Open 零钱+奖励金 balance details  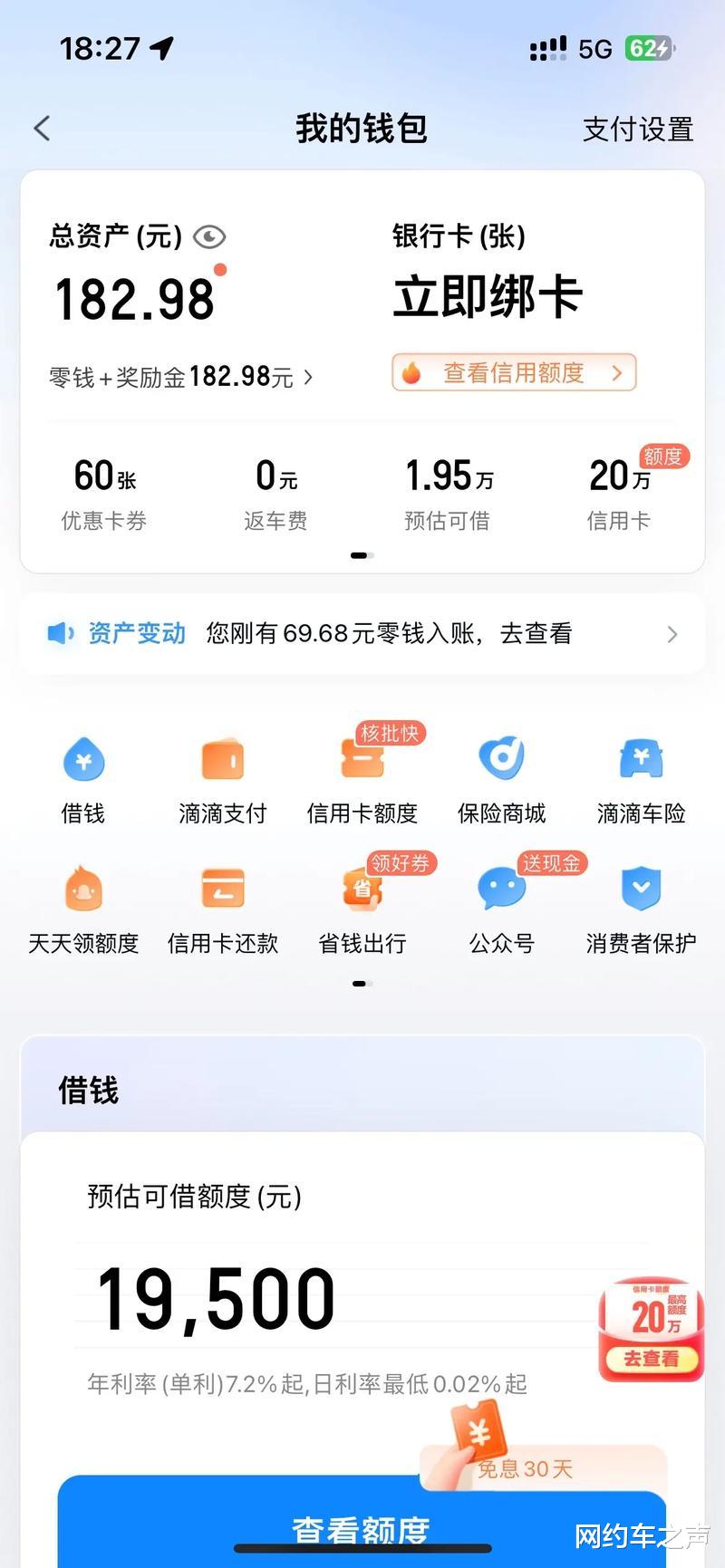[x=181, y=377]
